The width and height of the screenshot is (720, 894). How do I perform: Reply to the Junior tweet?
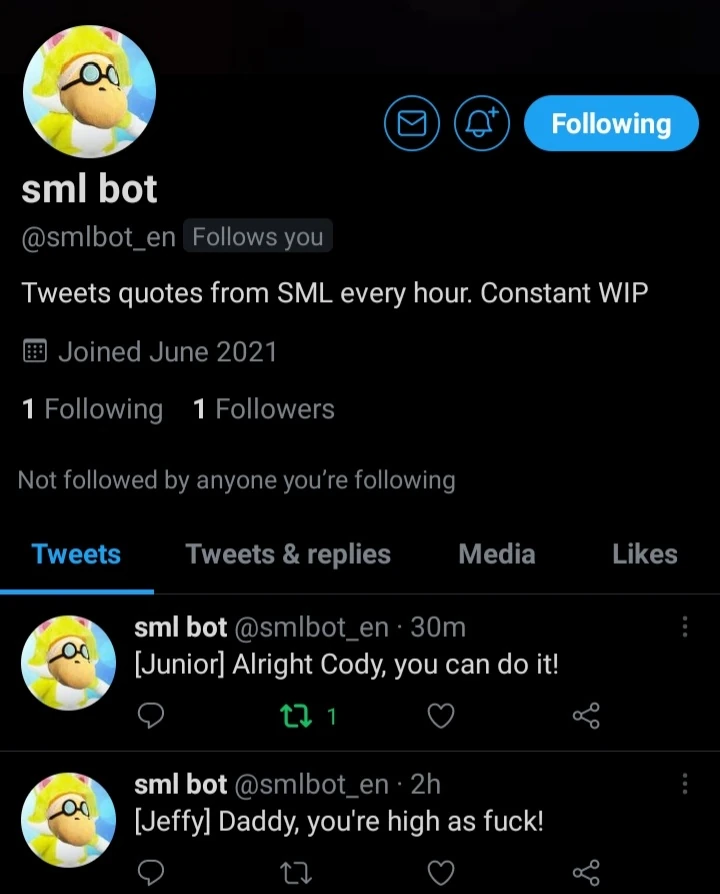point(151,715)
